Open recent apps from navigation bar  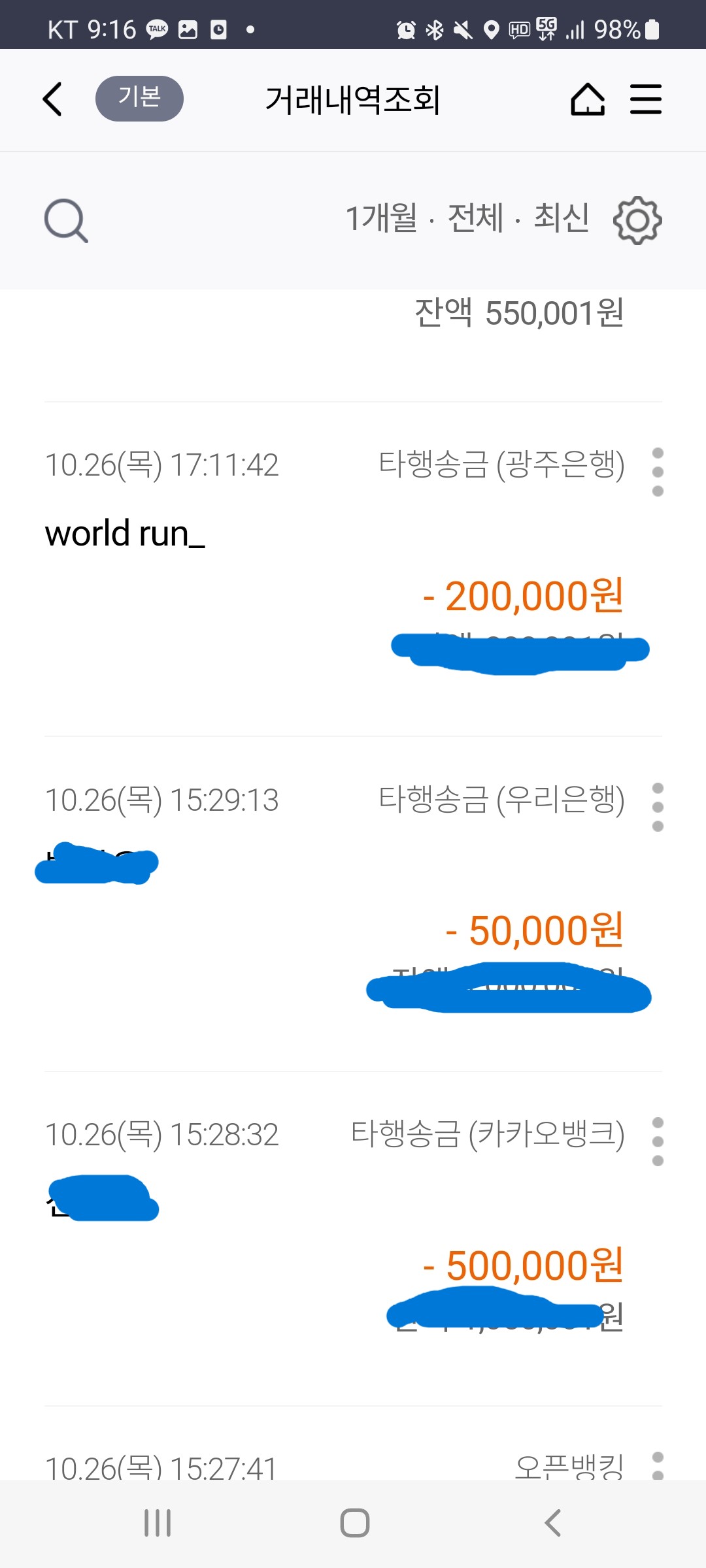point(158,1523)
